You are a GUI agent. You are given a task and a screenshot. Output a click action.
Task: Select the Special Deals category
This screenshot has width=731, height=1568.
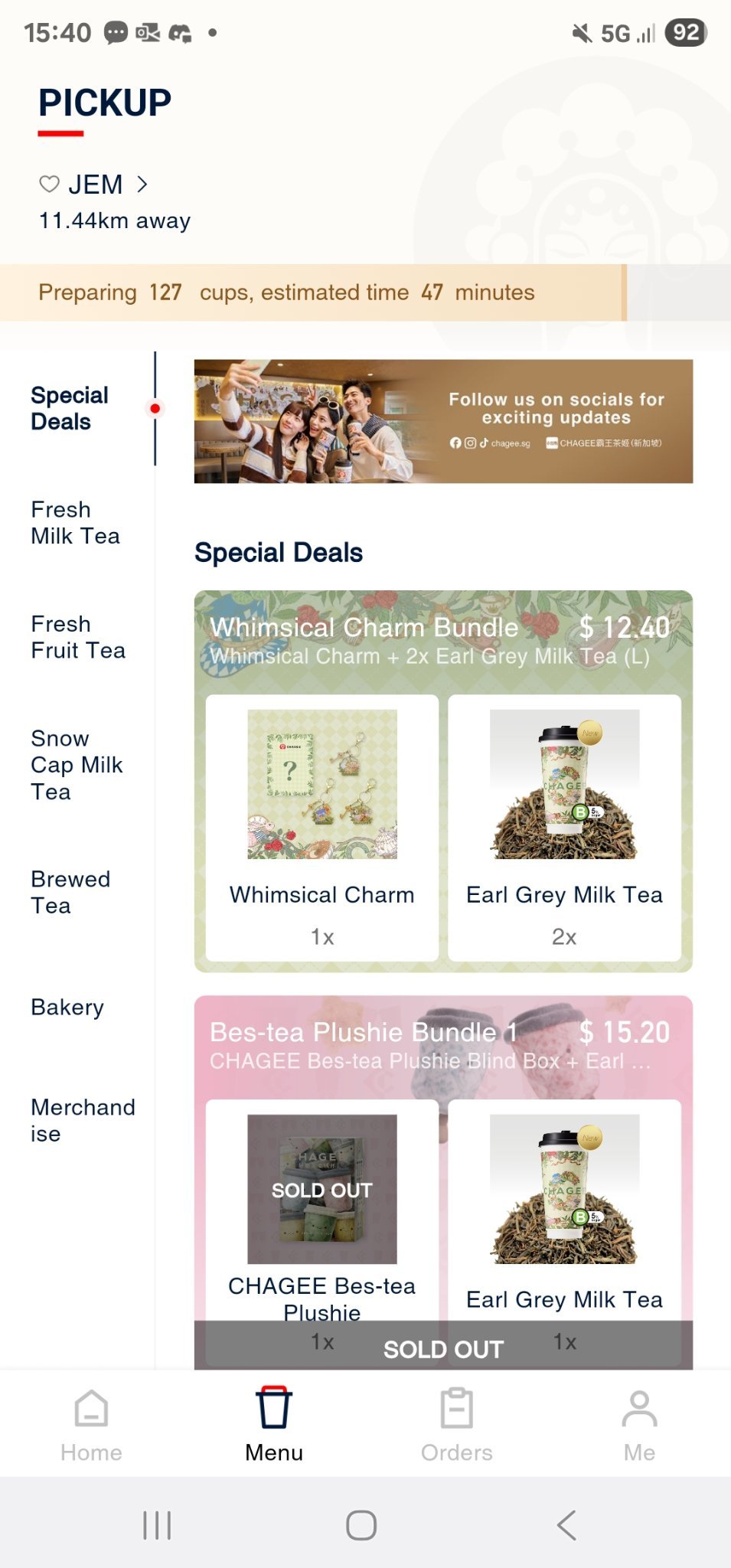70,408
